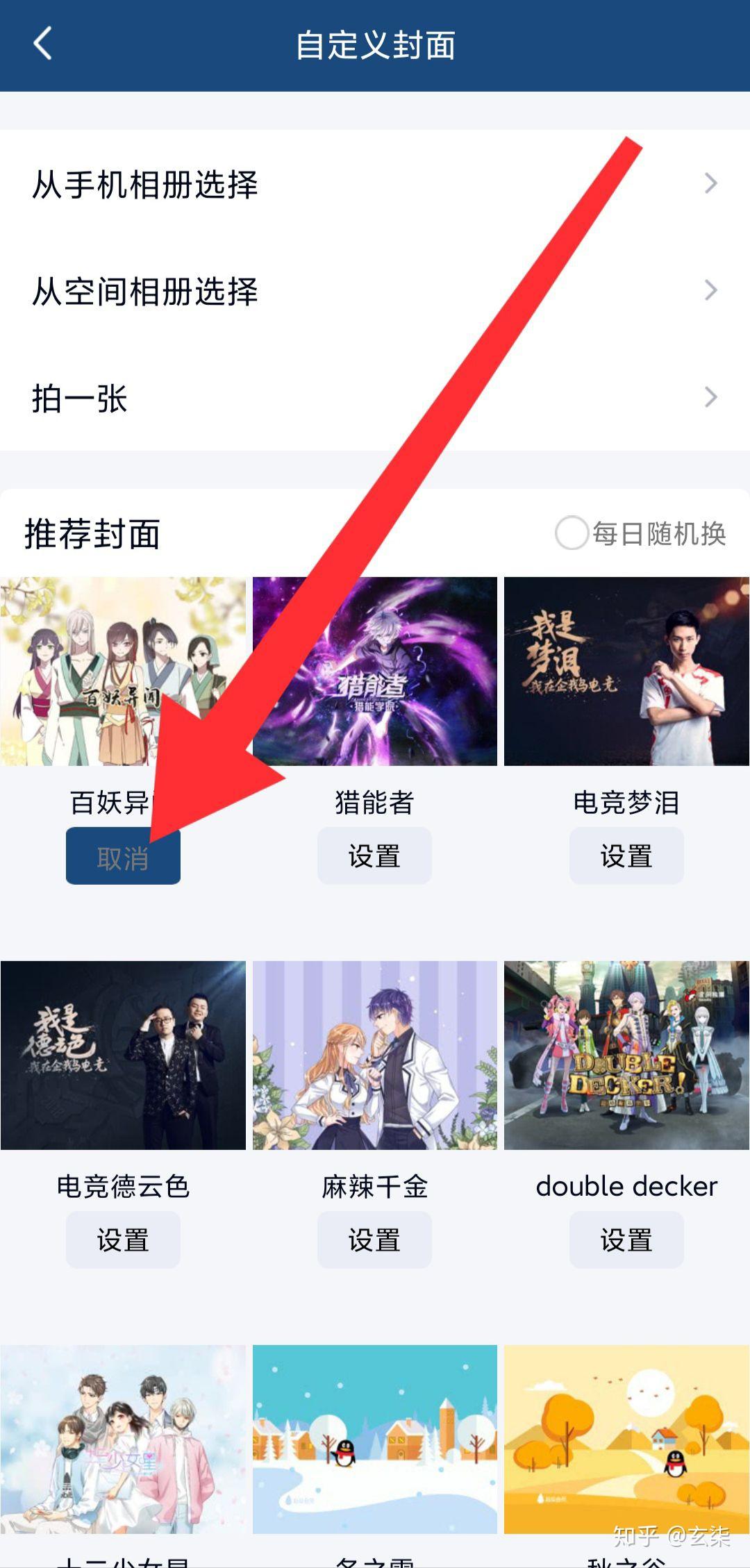
Task: Open the 电竞梦泪 cover image
Action: [626, 672]
